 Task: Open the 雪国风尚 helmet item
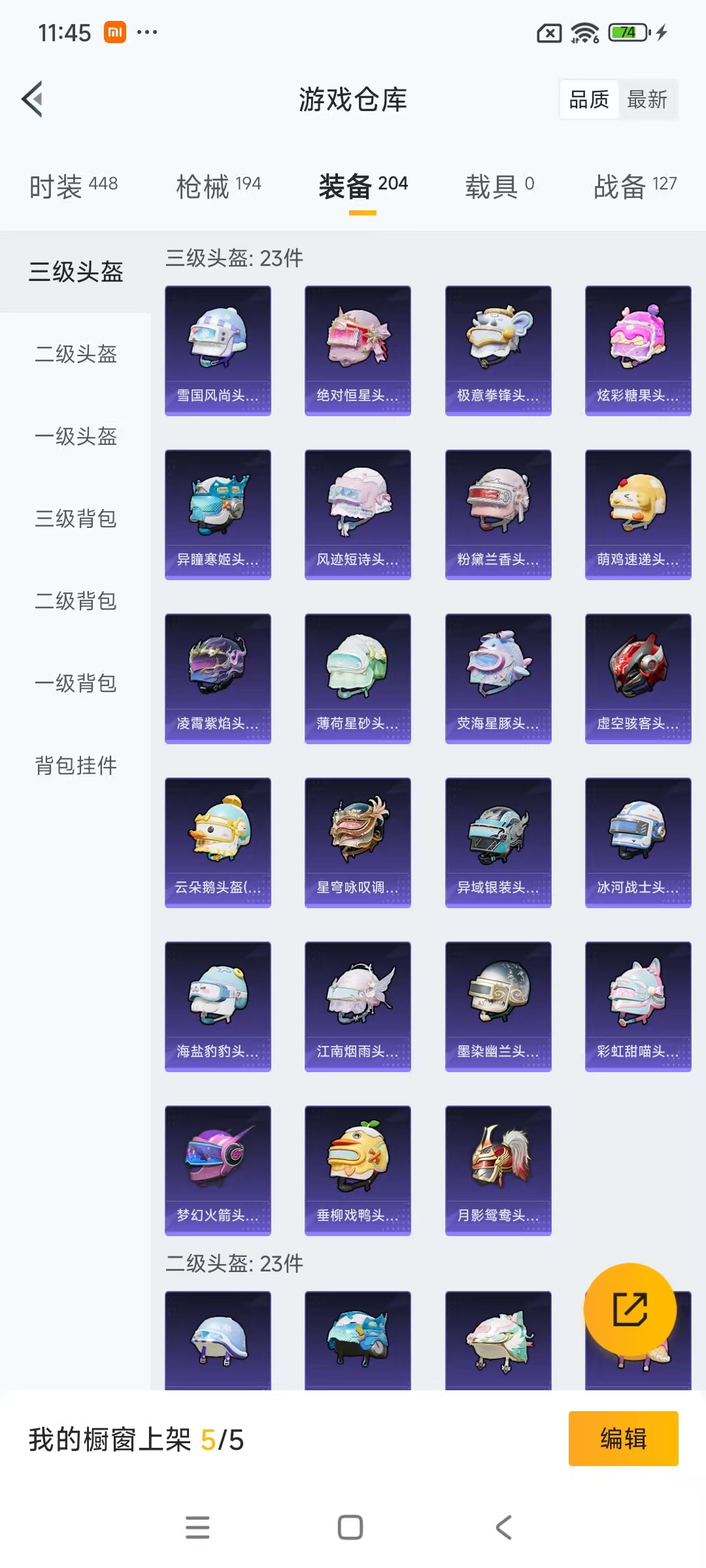coord(218,350)
